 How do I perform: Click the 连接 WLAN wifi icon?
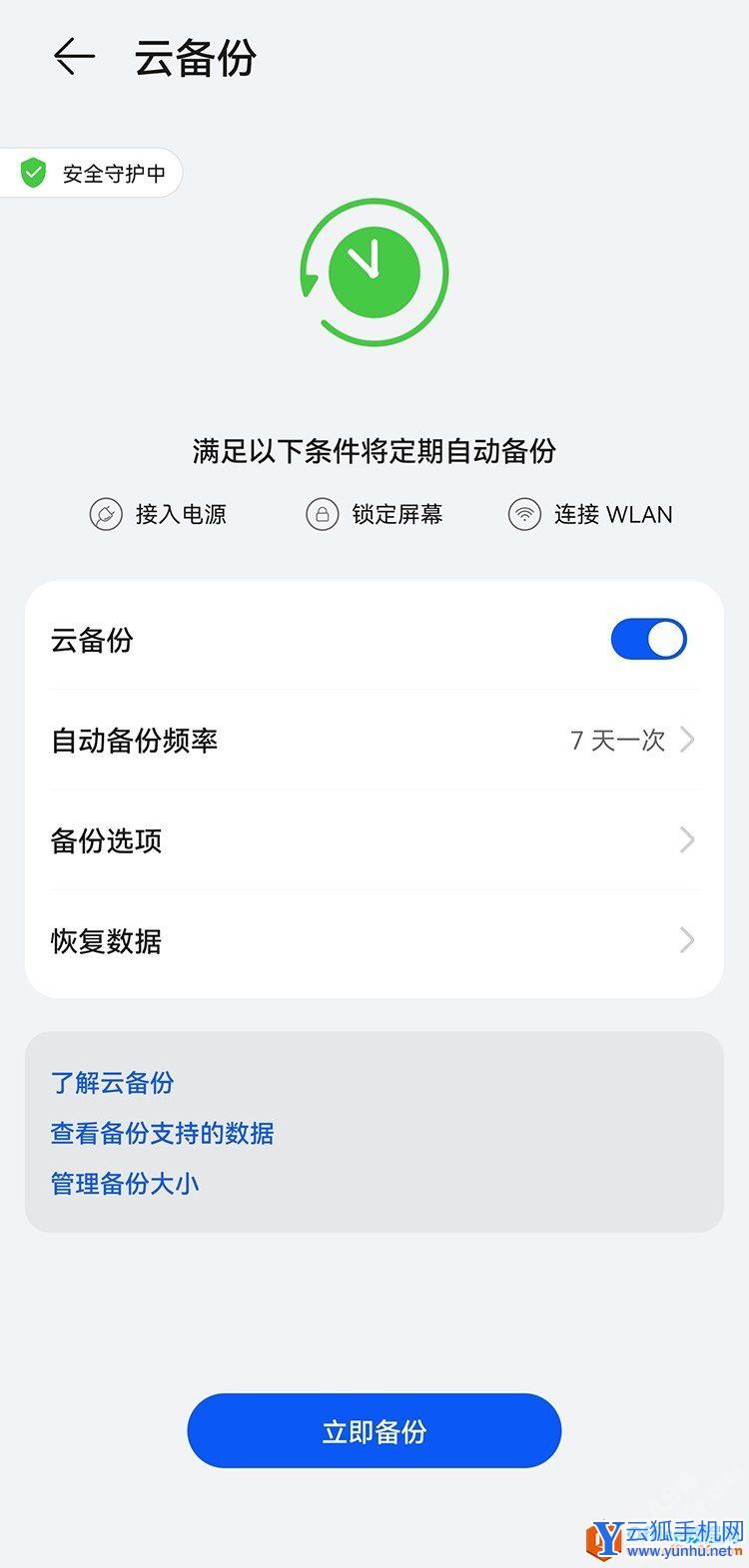pyautogui.click(x=523, y=514)
